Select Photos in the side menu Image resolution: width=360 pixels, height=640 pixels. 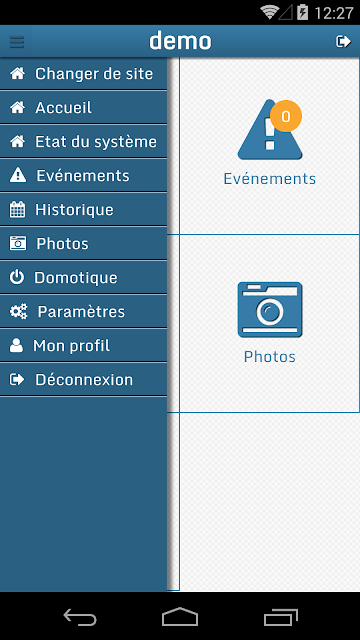coord(83,244)
